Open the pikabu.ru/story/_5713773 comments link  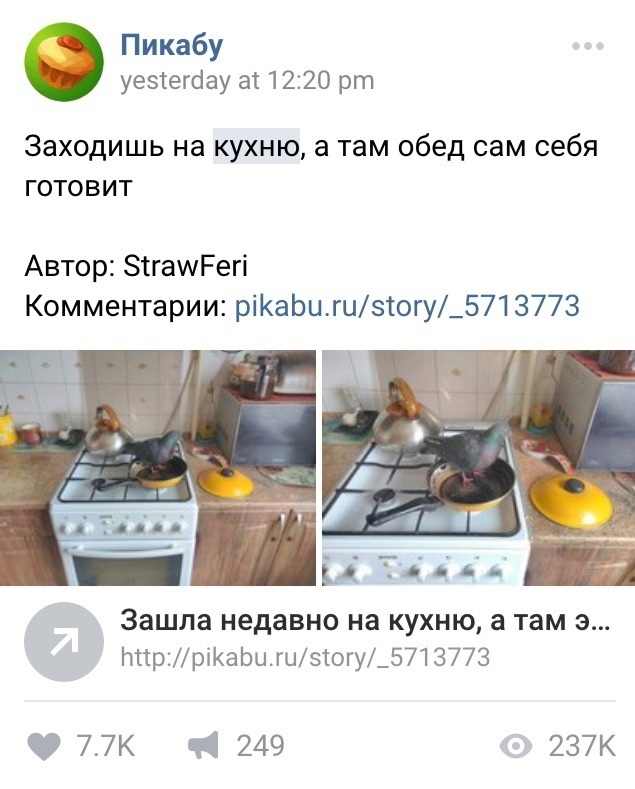coord(407,306)
